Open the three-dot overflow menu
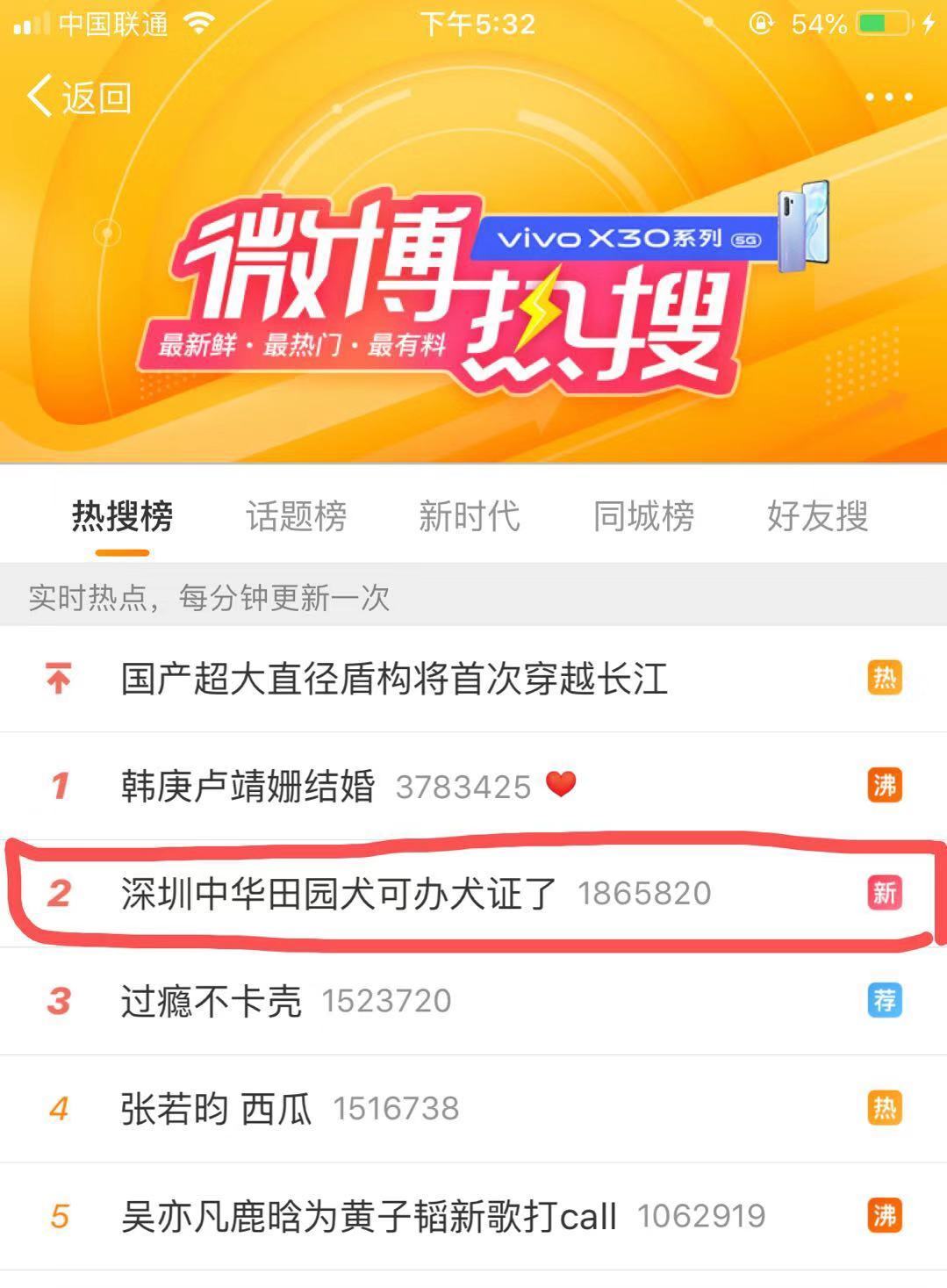The image size is (947, 1288). pos(888,97)
